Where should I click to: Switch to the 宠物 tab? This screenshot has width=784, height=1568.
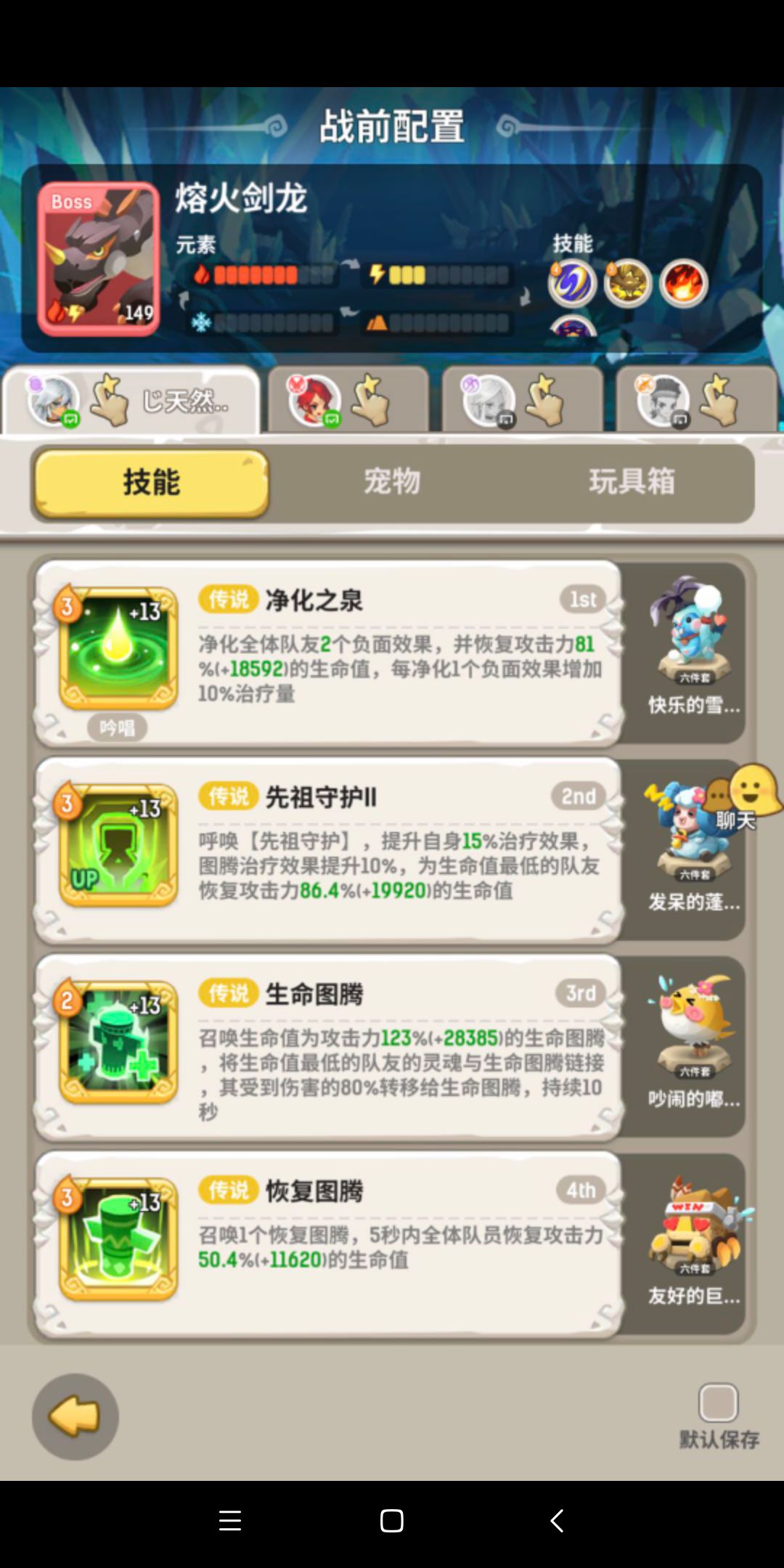coord(392,481)
